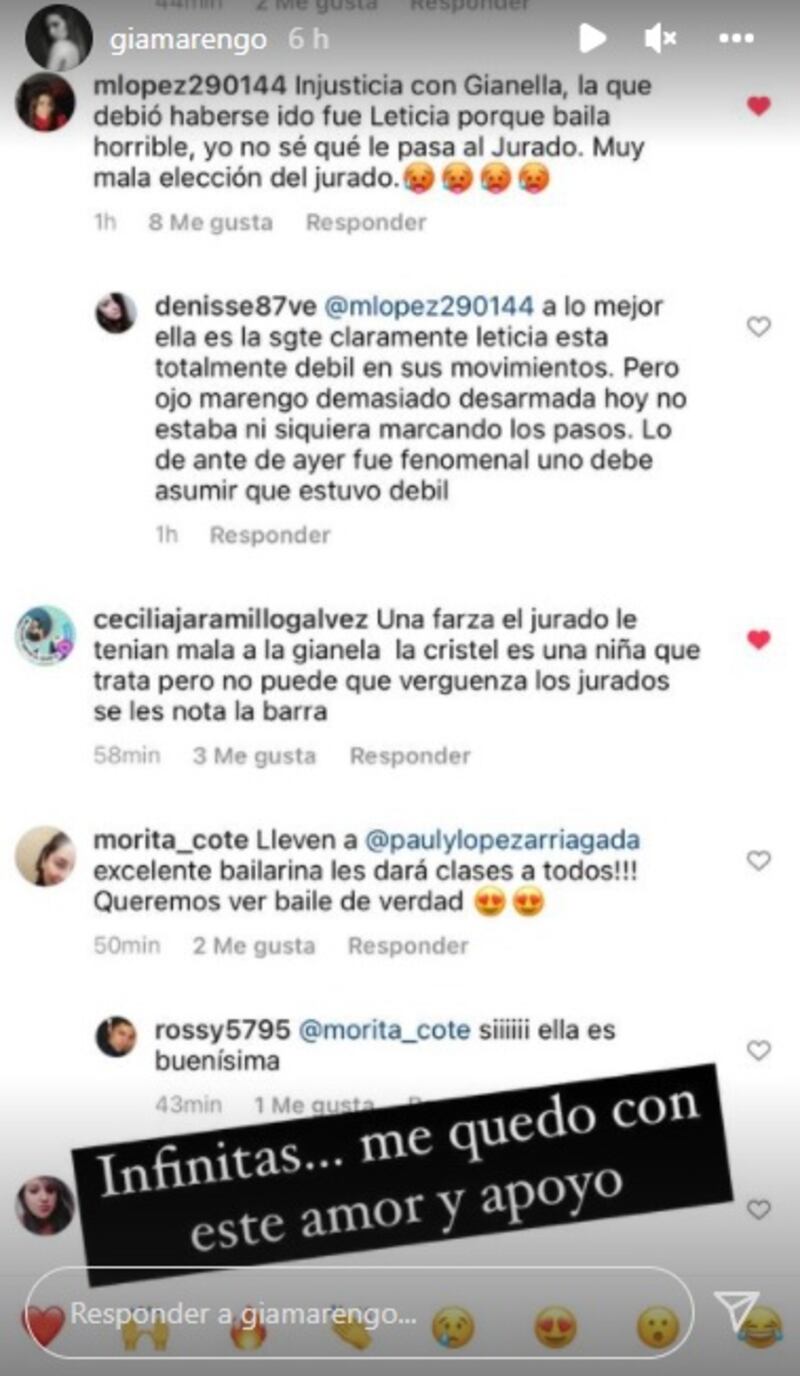React with the surprised face emoji
800x1376 pixels.
(658, 1329)
